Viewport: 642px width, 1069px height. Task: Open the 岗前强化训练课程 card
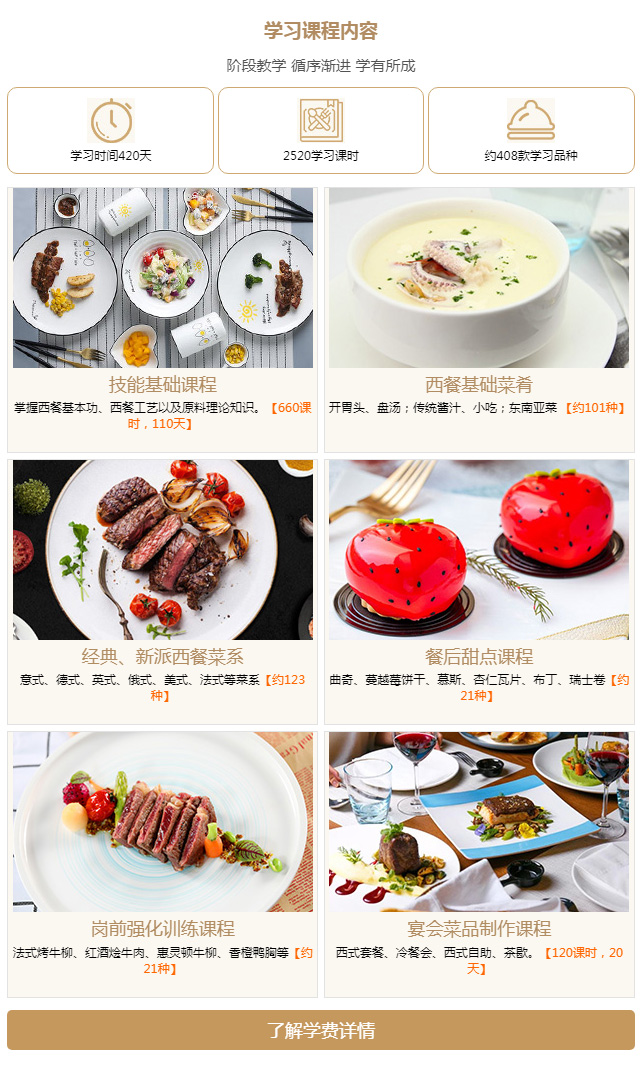(x=162, y=864)
